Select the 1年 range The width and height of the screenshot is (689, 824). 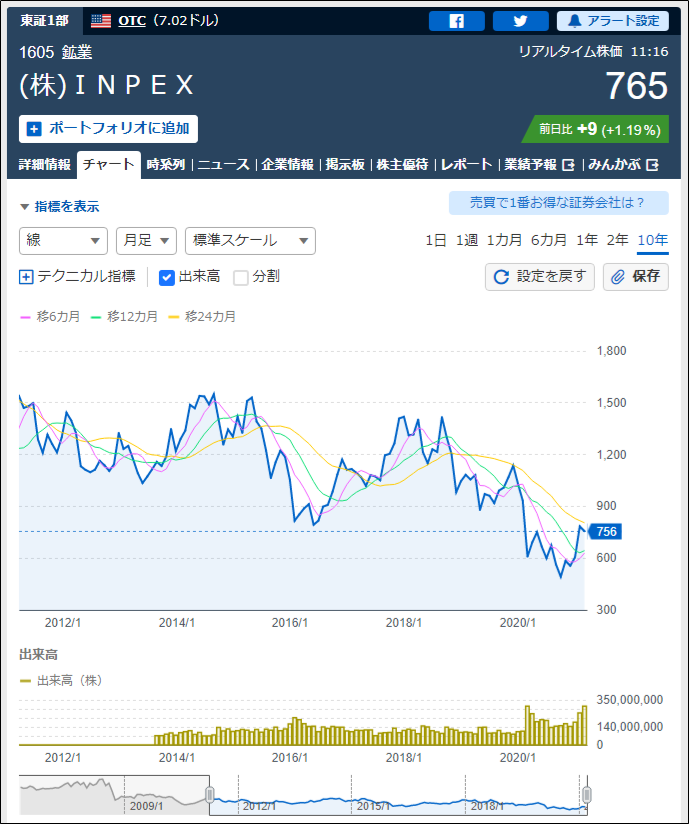click(x=587, y=240)
